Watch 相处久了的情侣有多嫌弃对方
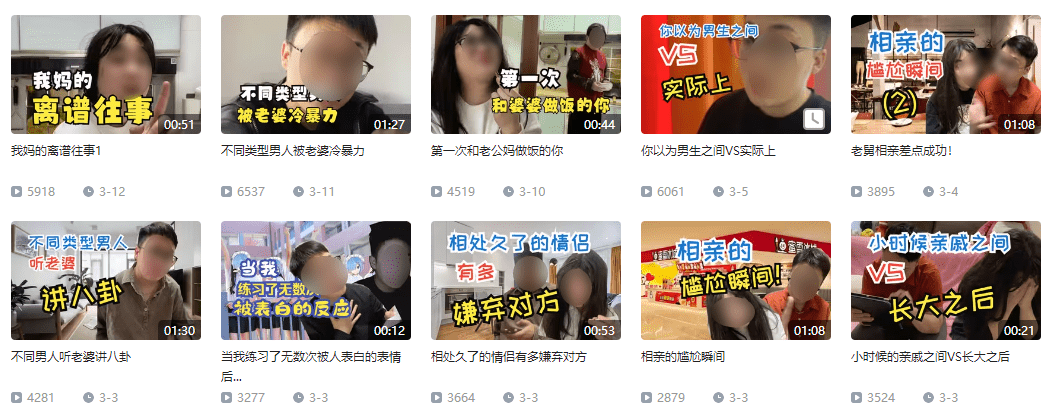Viewport: 1053px width, 412px height. click(x=525, y=280)
